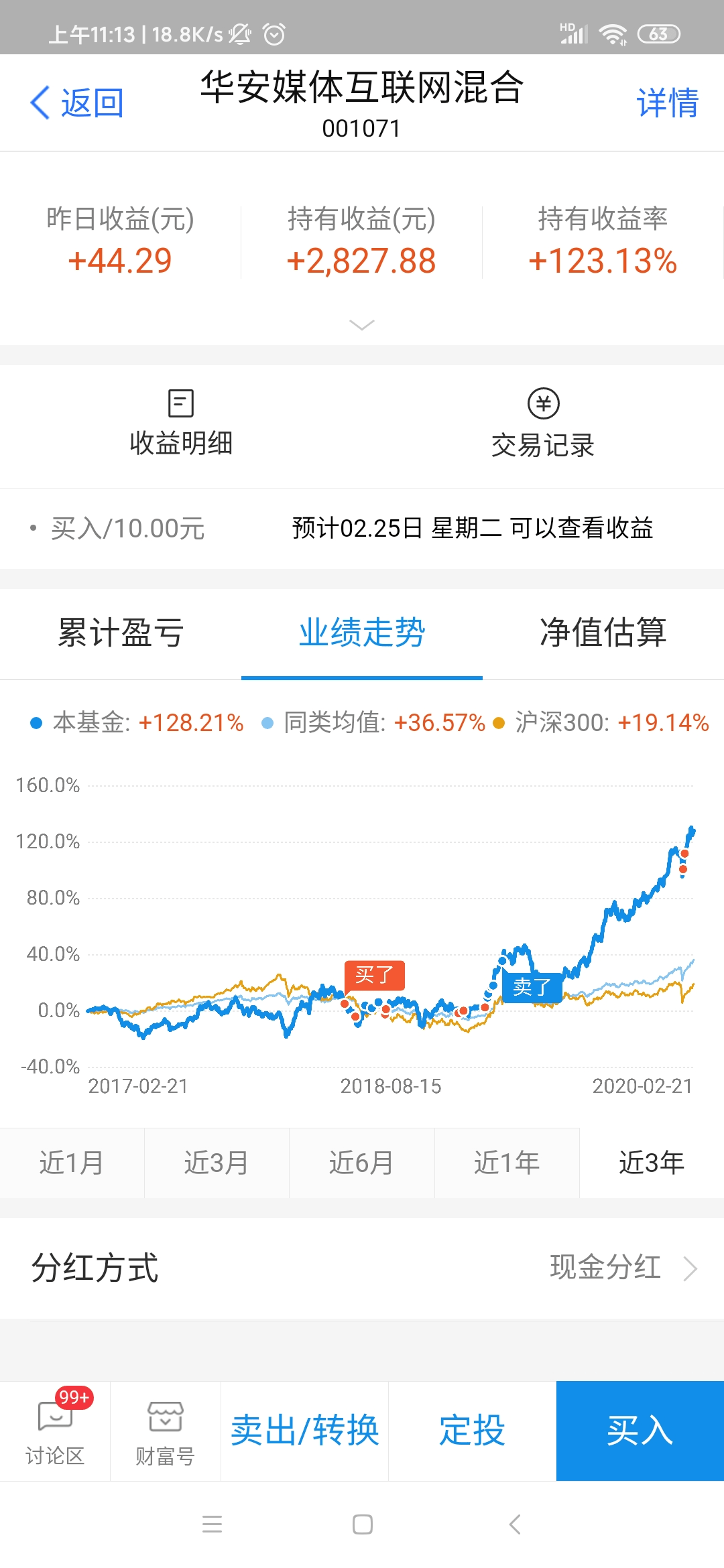Tap the system home button
The height and width of the screenshot is (1568, 724).
click(x=363, y=1524)
